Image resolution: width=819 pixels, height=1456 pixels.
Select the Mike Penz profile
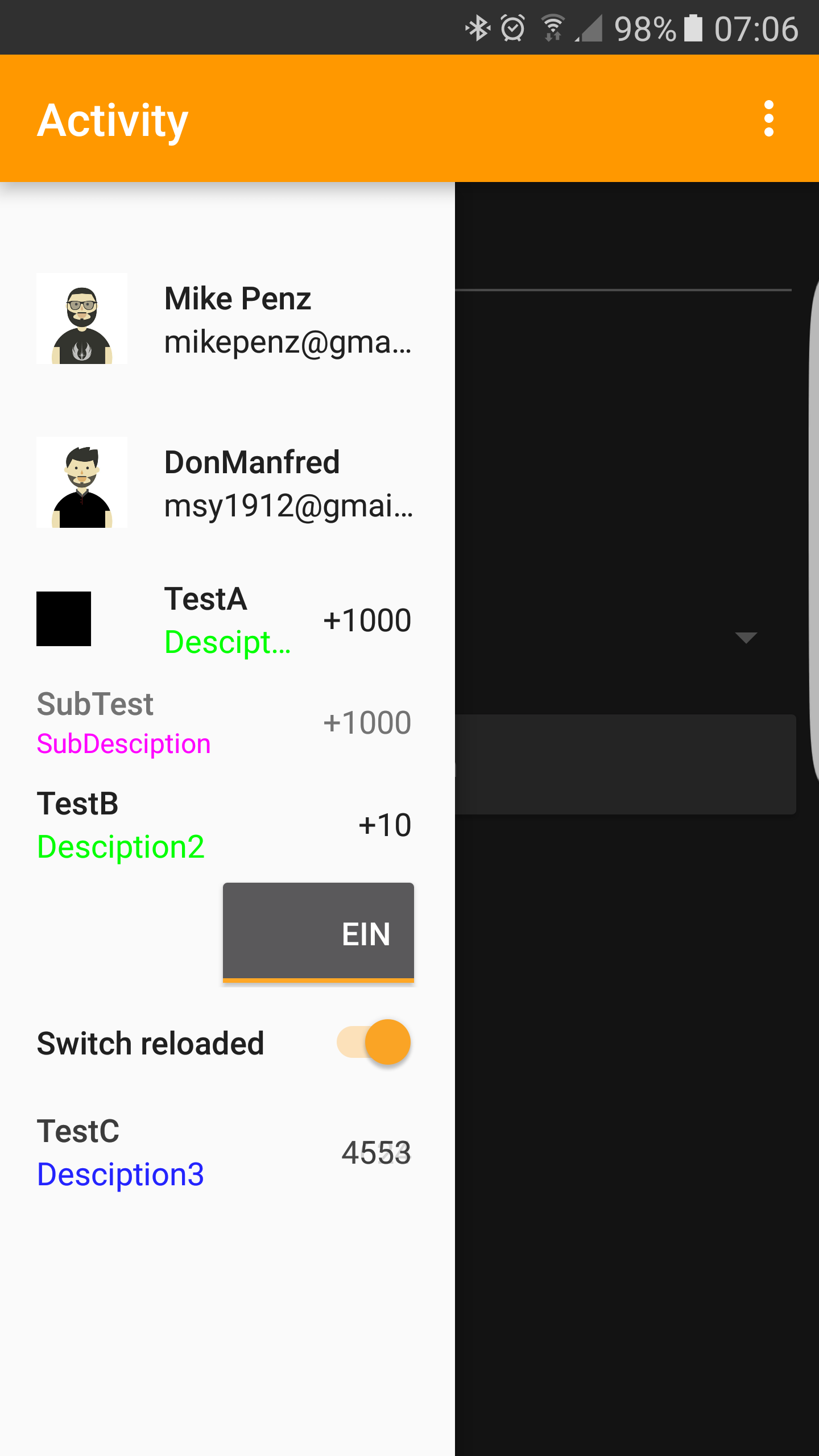(x=227, y=319)
